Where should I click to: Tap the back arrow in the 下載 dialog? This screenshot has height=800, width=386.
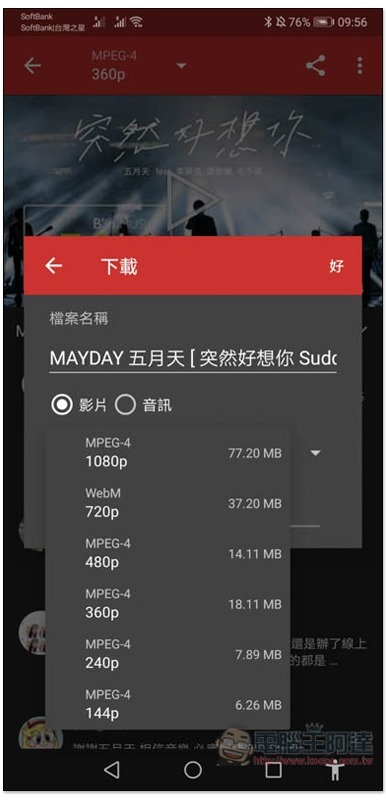coord(54,266)
